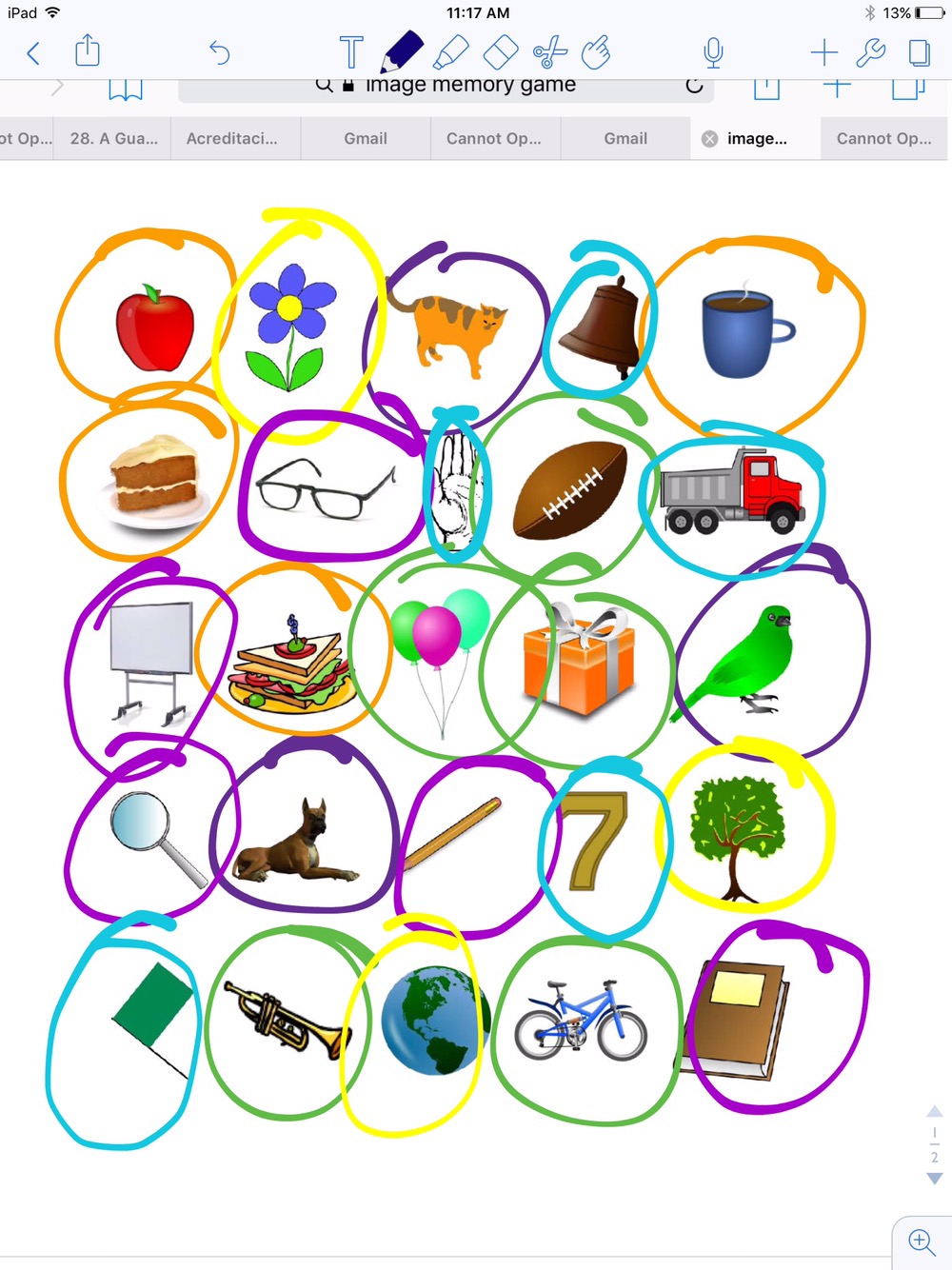Show the page overview
Viewport: 952px width, 1270px height.
click(919, 52)
